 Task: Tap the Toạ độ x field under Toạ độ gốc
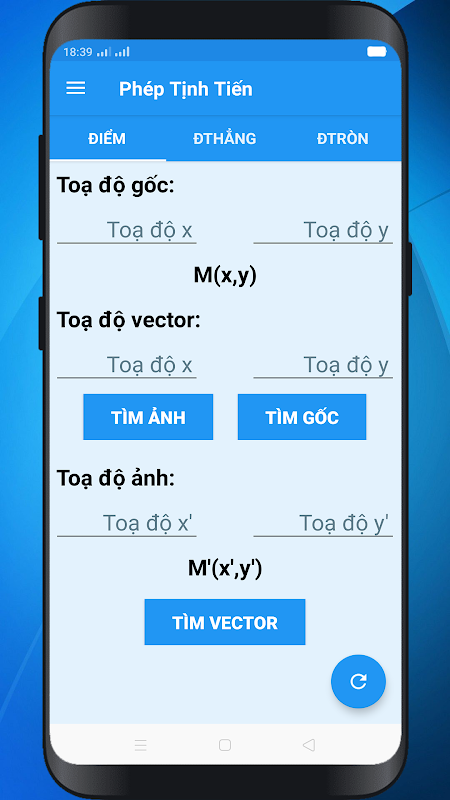click(127, 231)
